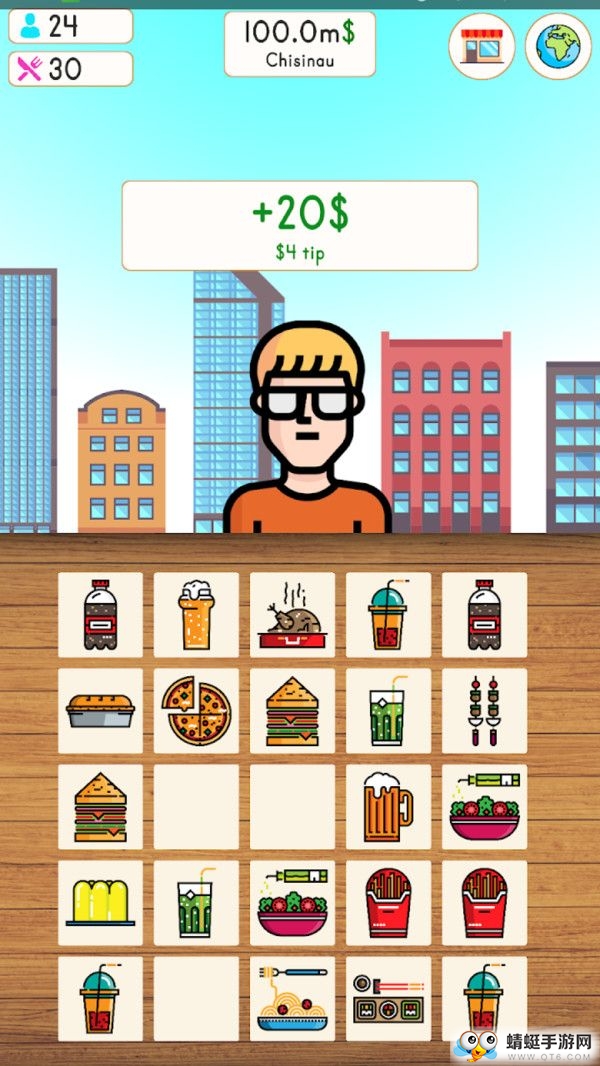Select the tall foamy beer glass tile
Screen dimensions: 600x1066
point(196,614)
